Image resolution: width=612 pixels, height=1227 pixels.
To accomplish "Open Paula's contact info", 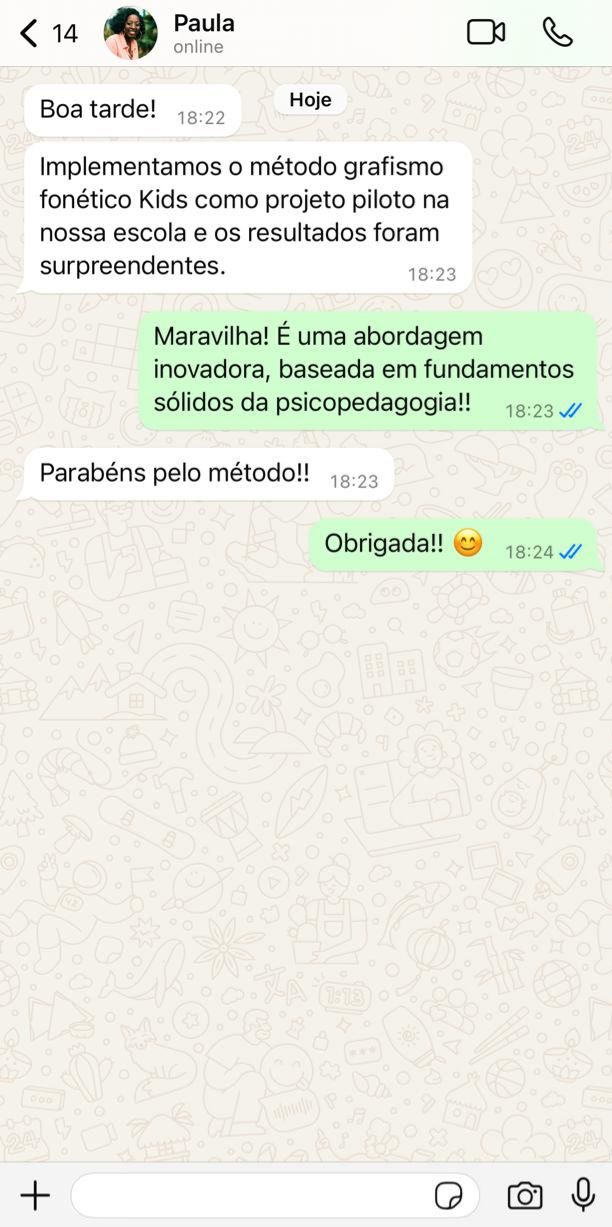I will pos(204,33).
